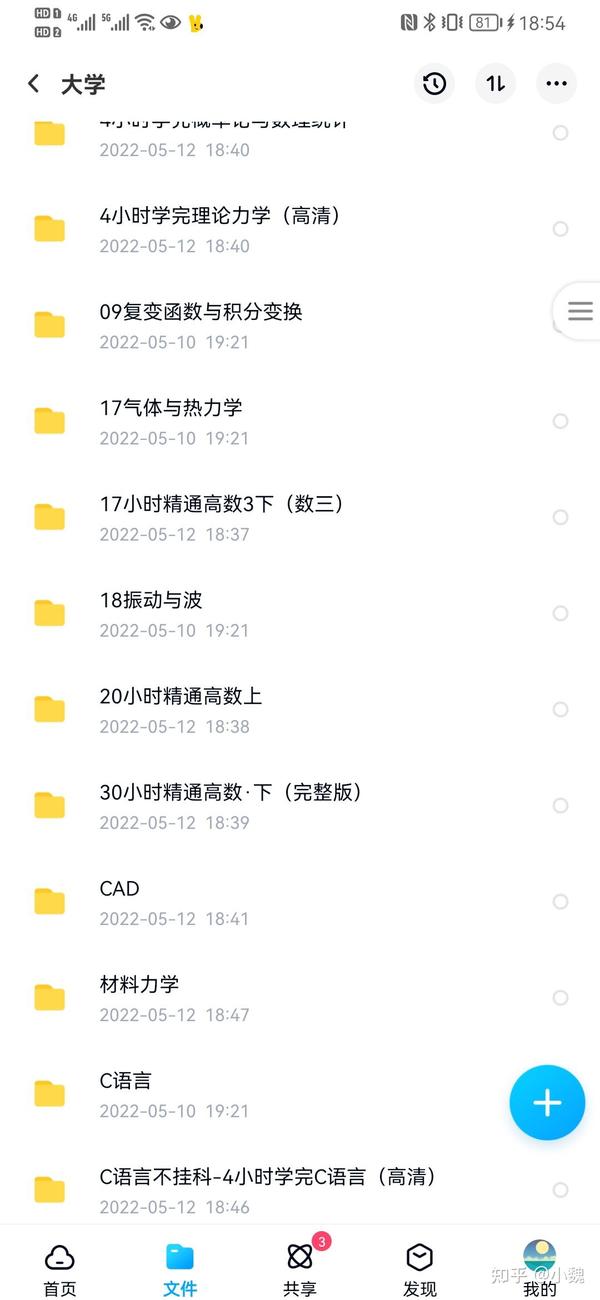The height and width of the screenshot is (1300, 600).
Task: Switch to the 发现 tab
Action: (x=420, y=1269)
